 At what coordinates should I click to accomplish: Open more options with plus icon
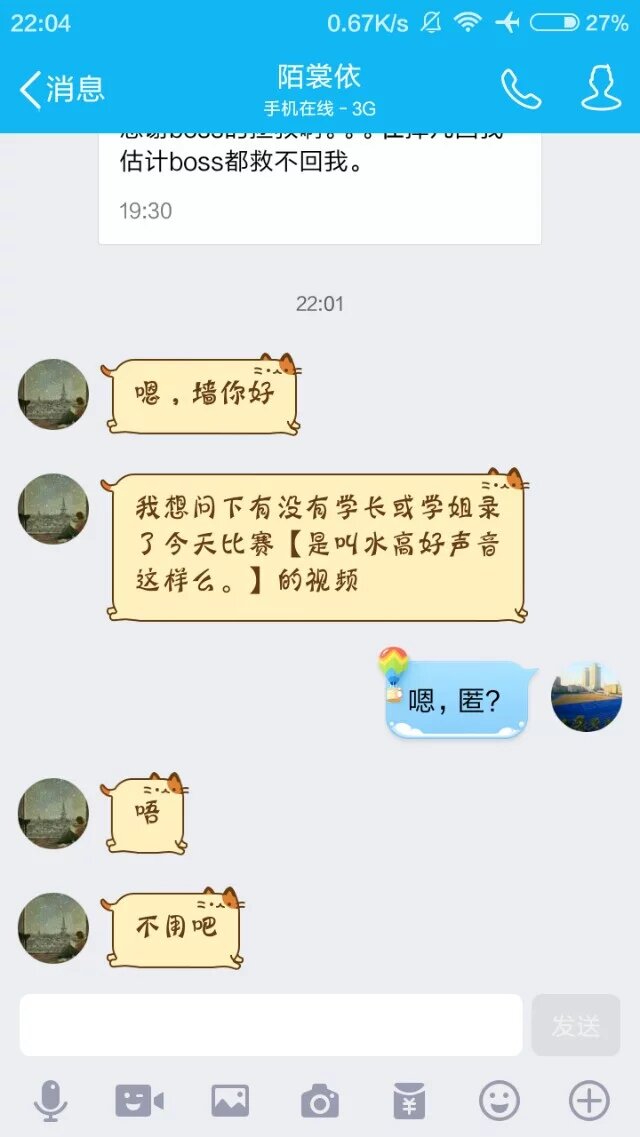tap(589, 1101)
